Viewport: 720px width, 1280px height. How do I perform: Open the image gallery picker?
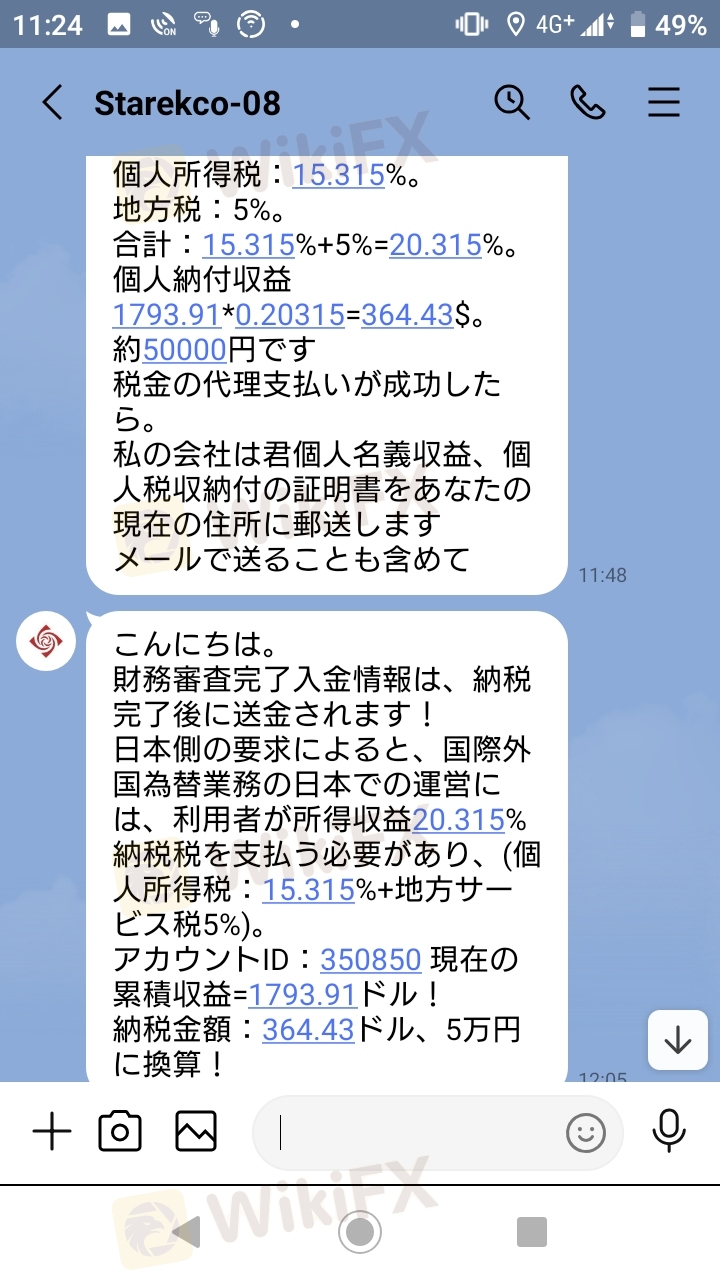[x=196, y=1132]
